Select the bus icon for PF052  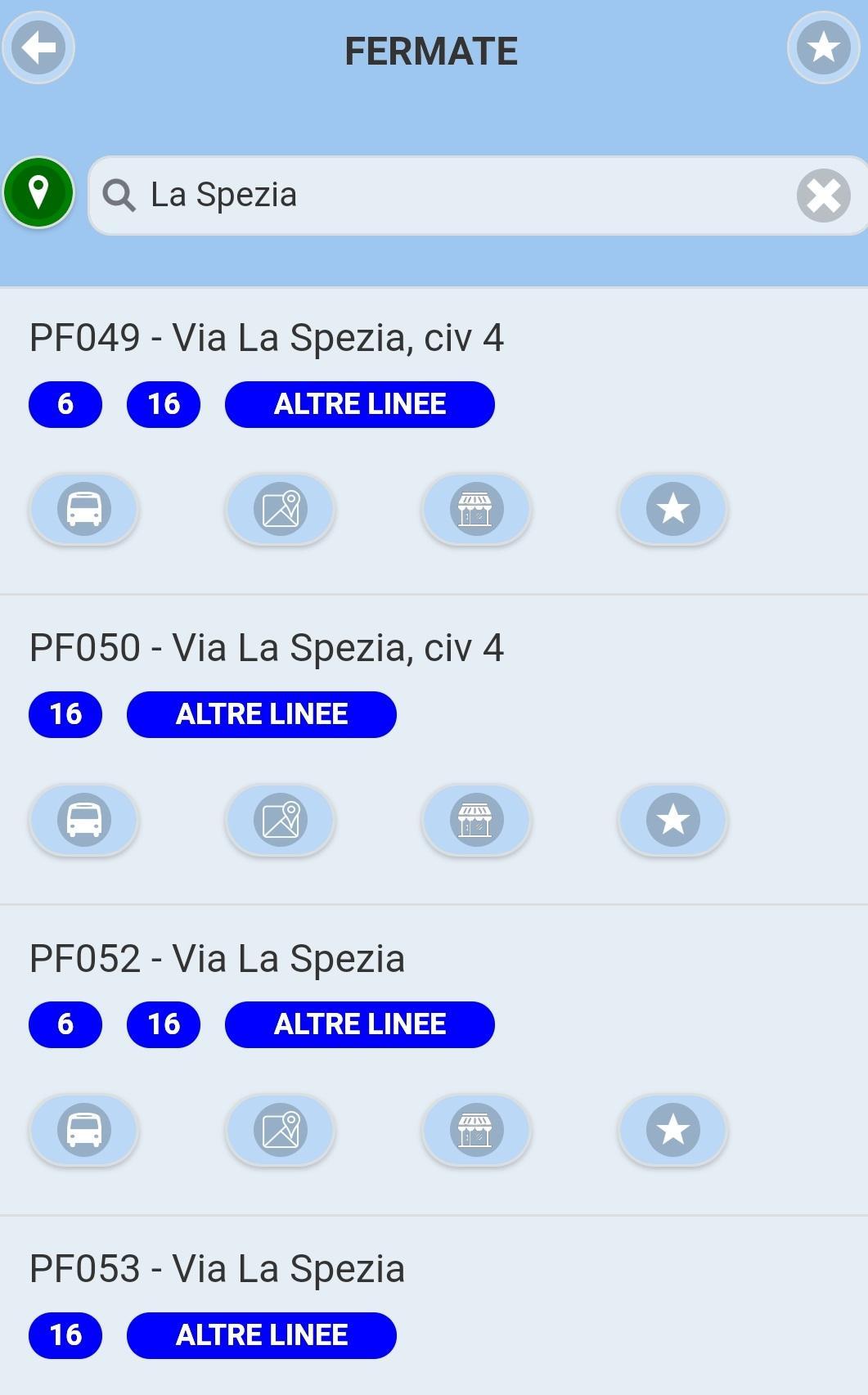pos(84,1131)
